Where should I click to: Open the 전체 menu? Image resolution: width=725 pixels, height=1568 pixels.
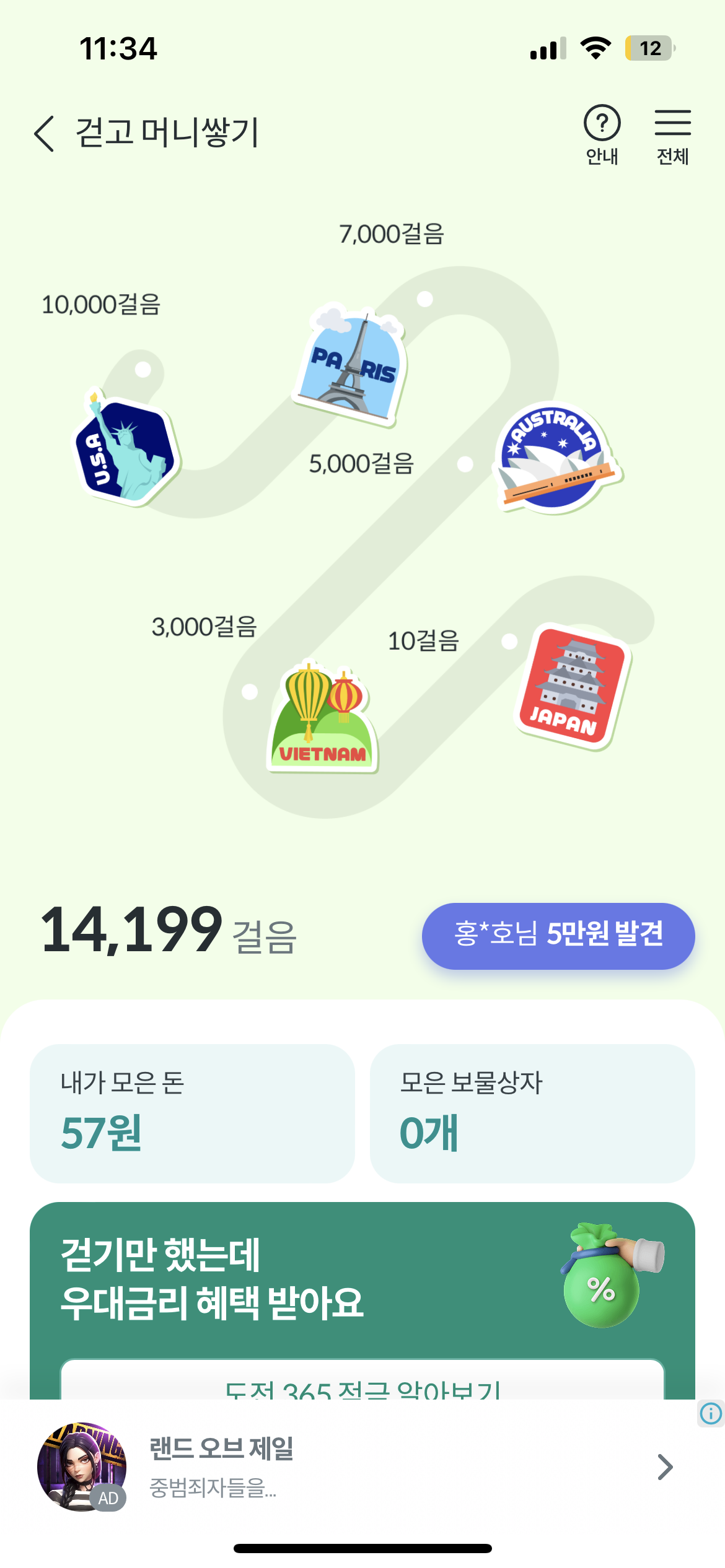(672, 134)
